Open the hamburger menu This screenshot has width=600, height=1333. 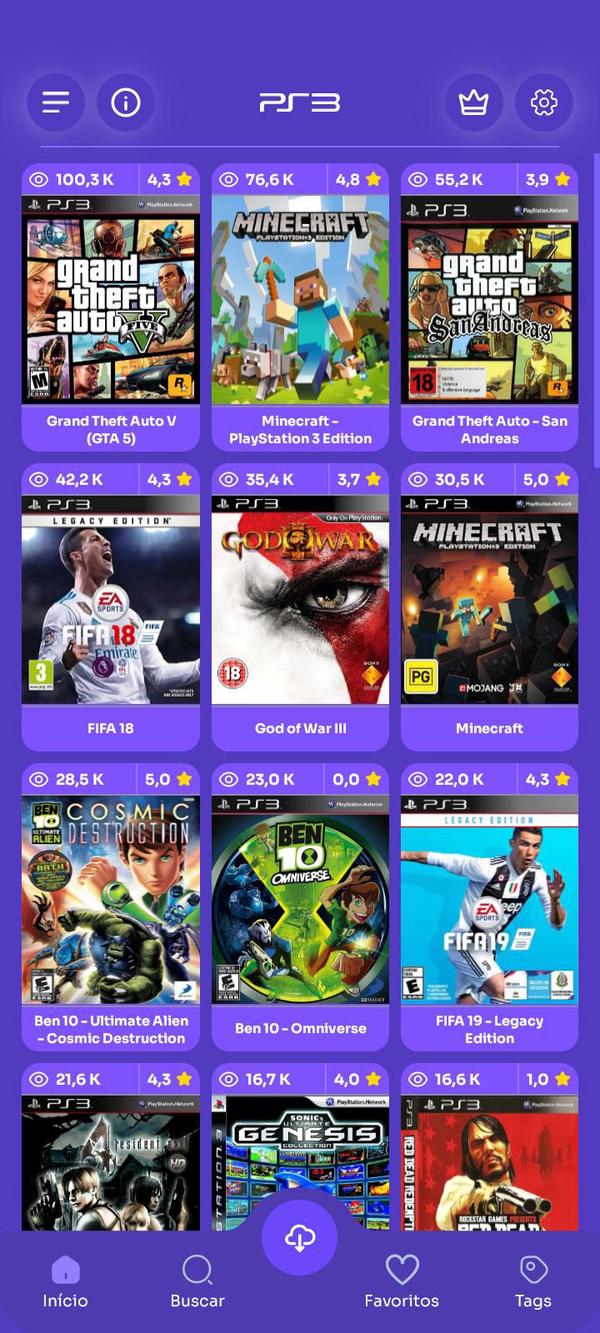[56, 102]
